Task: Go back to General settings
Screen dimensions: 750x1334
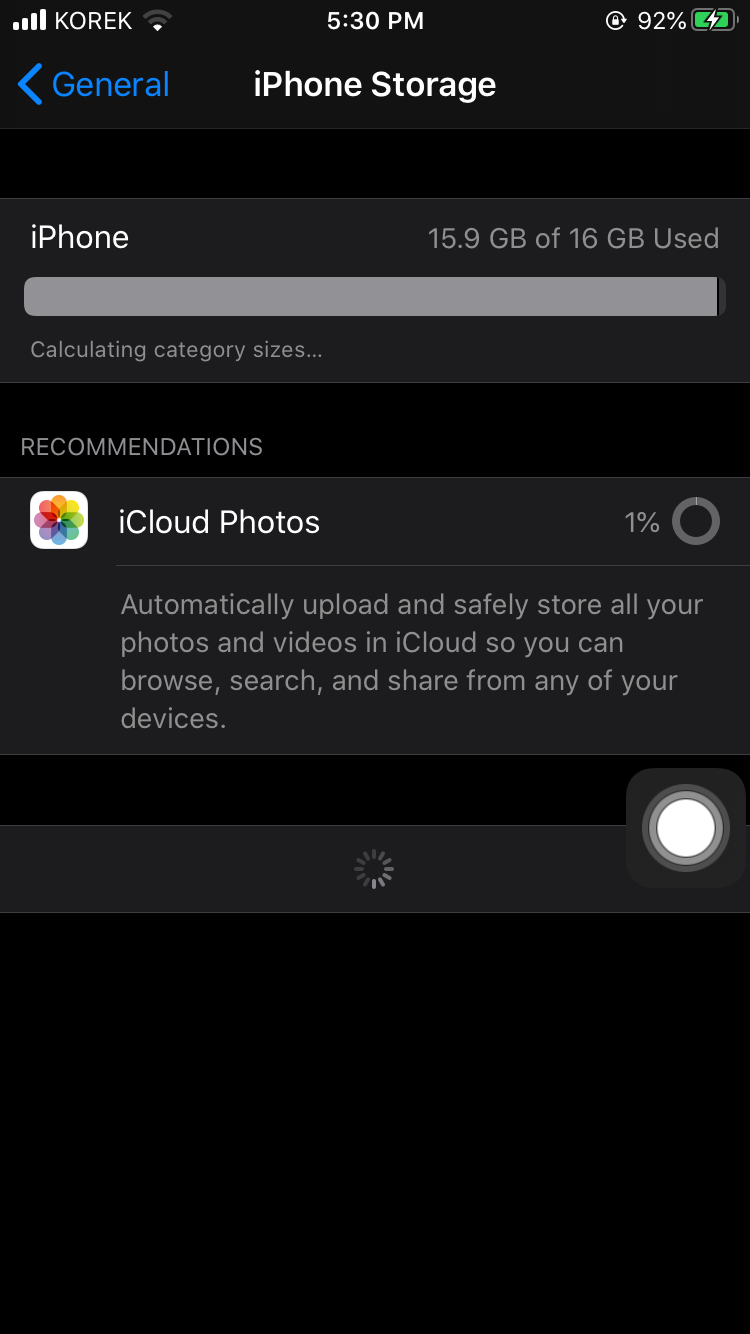Action: tap(94, 85)
